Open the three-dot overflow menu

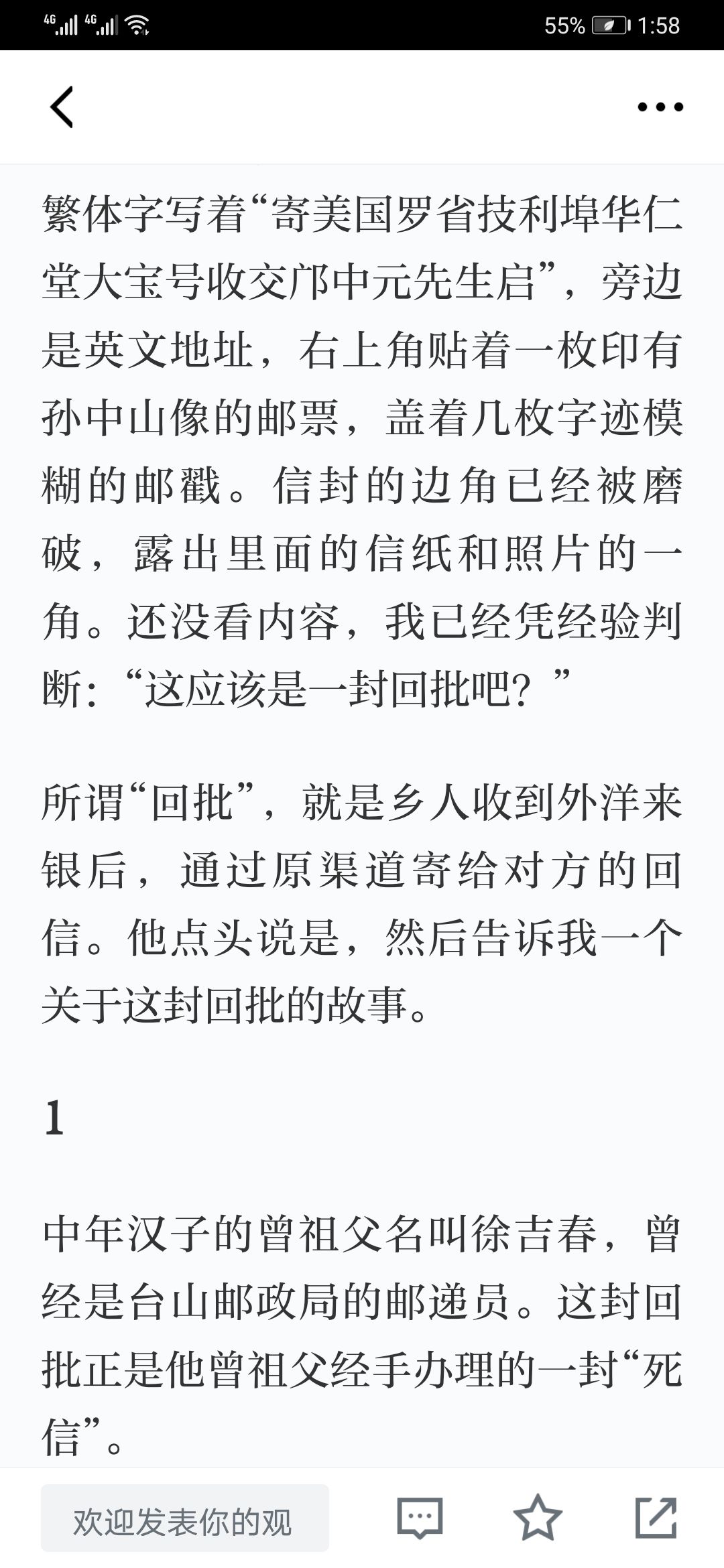(x=660, y=107)
